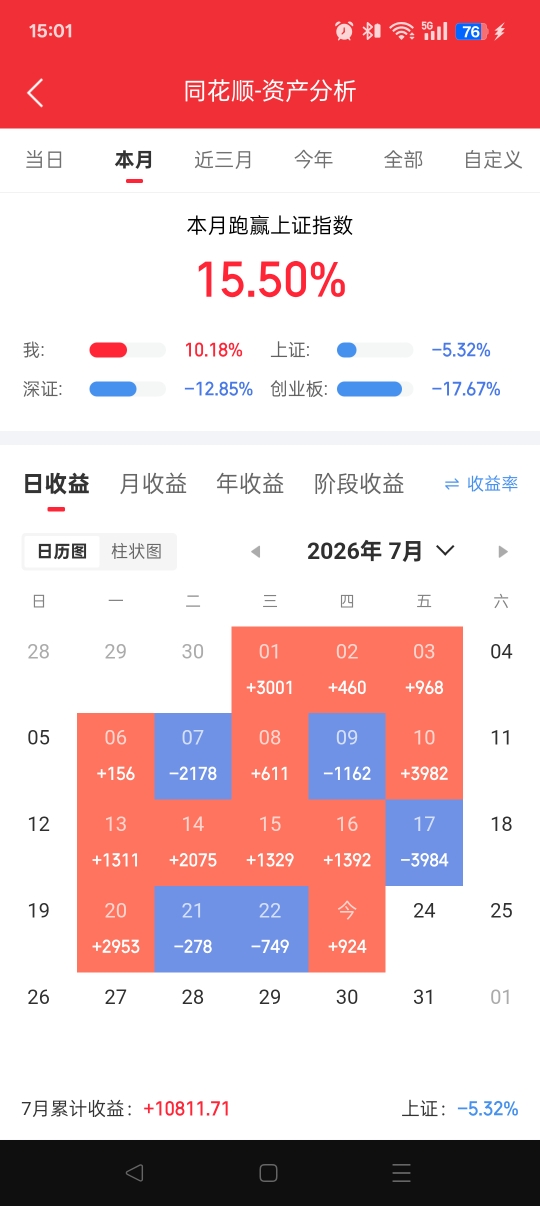Switch to the 全部 tab

403,160
